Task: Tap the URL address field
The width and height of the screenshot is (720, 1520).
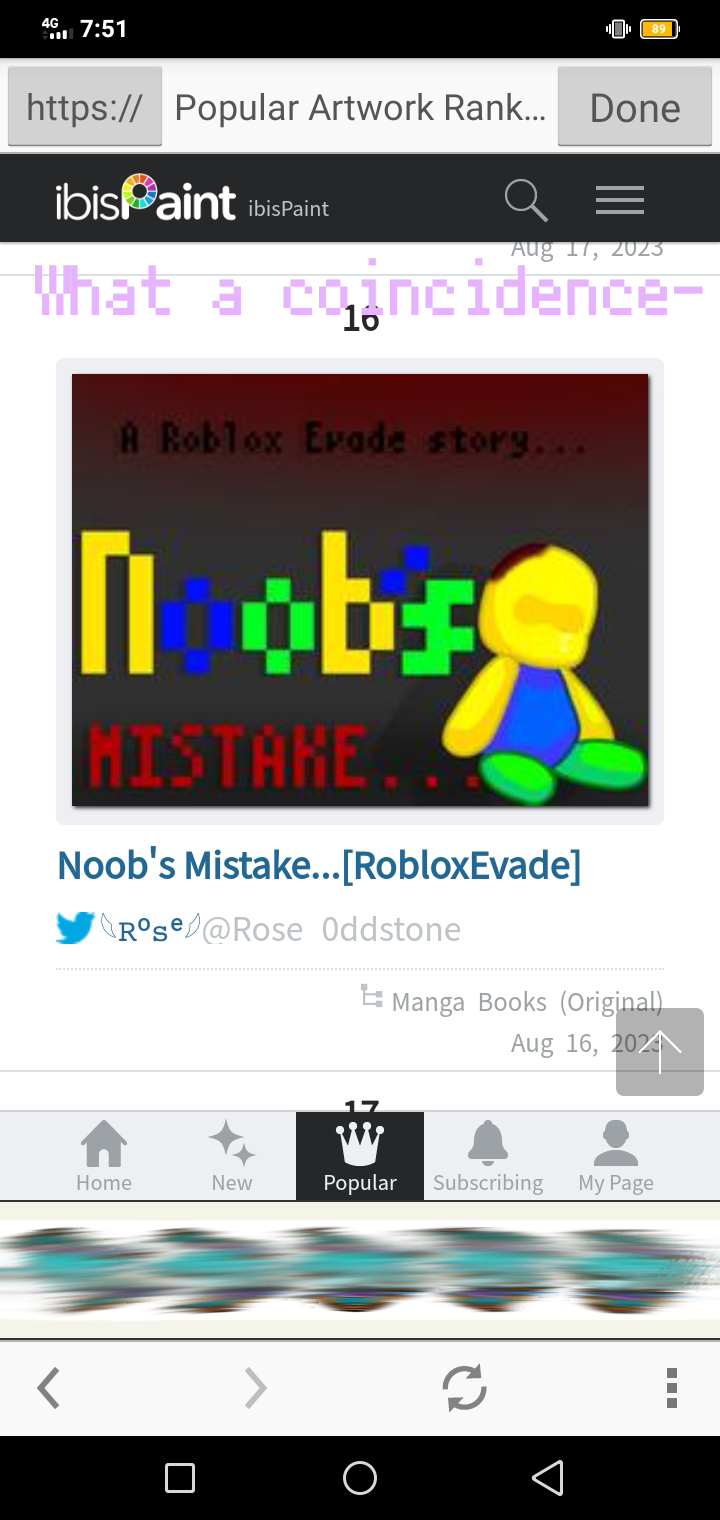Action: pyautogui.click(x=360, y=107)
